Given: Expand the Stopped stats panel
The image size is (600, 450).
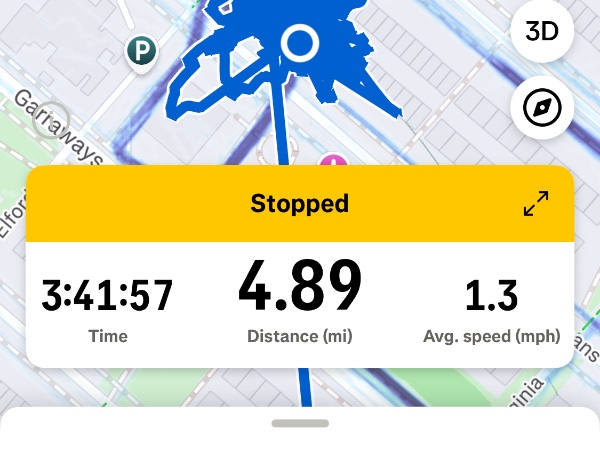Looking at the screenshot, I should click(536, 205).
